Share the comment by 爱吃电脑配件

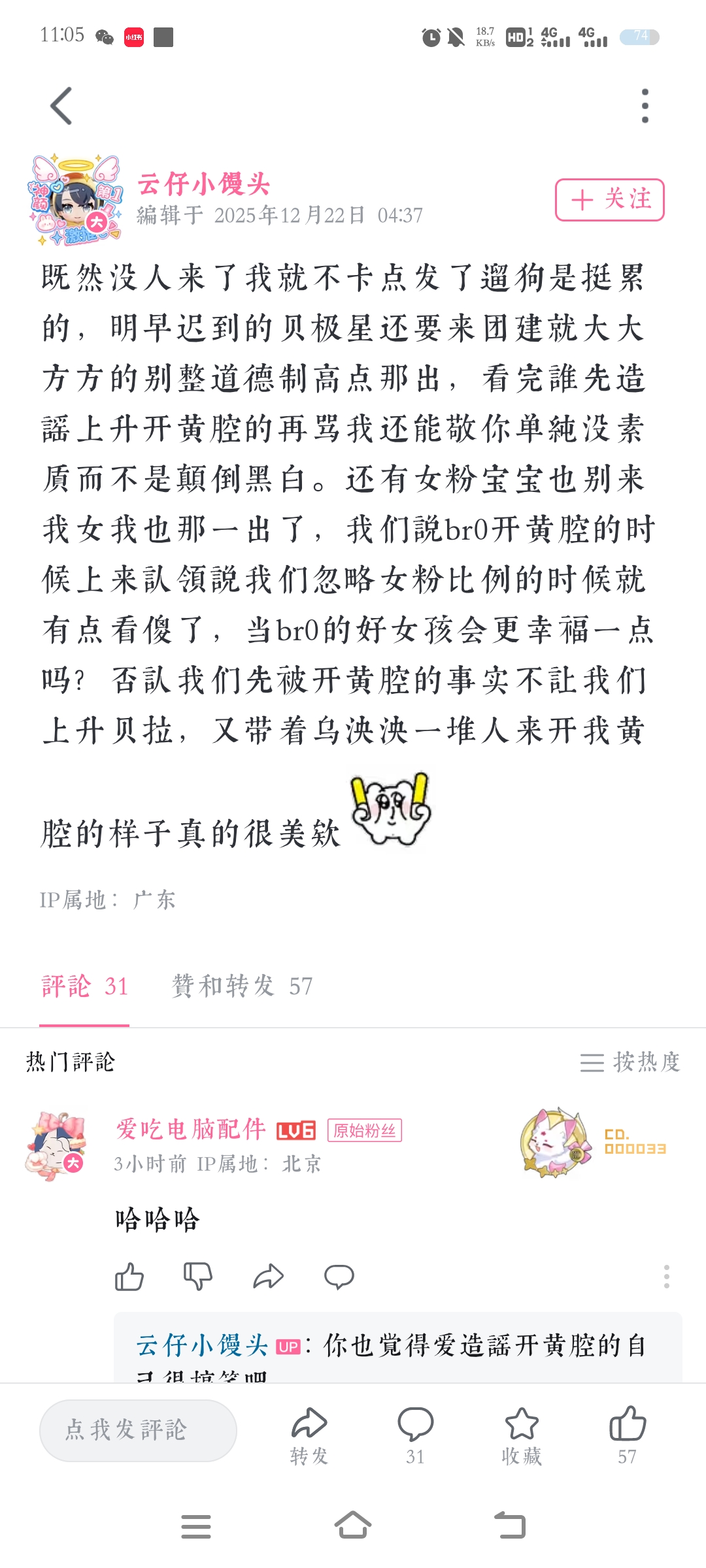(x=268, y=1277)
